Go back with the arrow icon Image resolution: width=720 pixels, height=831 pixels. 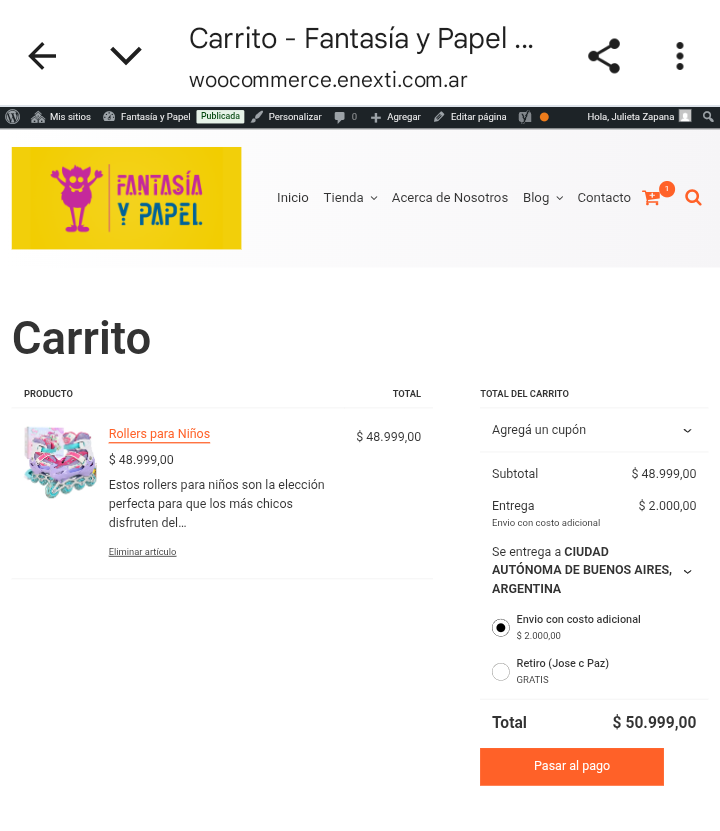pyautogui.click(x=42, y=56)
